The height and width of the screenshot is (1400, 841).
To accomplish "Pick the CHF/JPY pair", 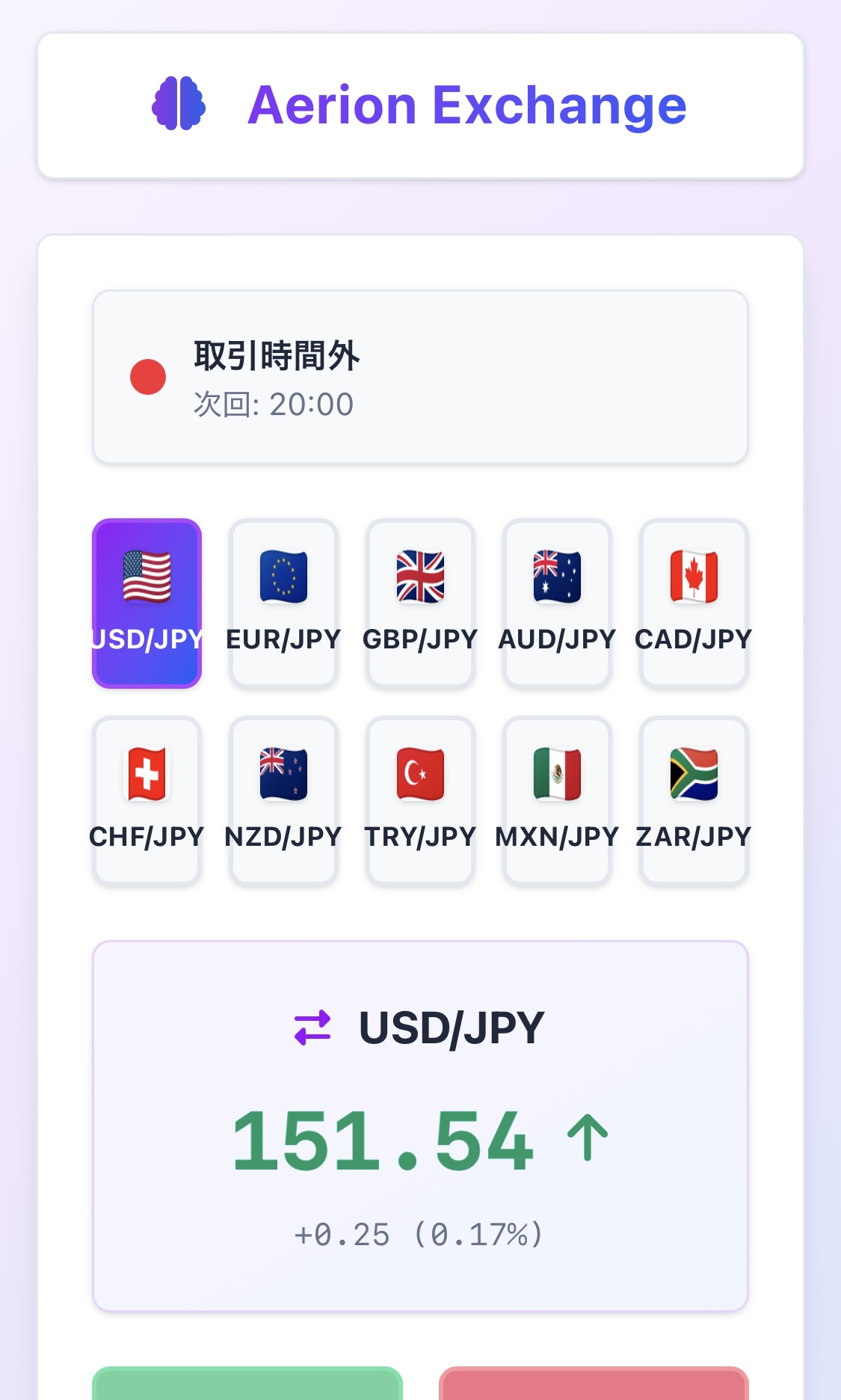I will point(147,800).
